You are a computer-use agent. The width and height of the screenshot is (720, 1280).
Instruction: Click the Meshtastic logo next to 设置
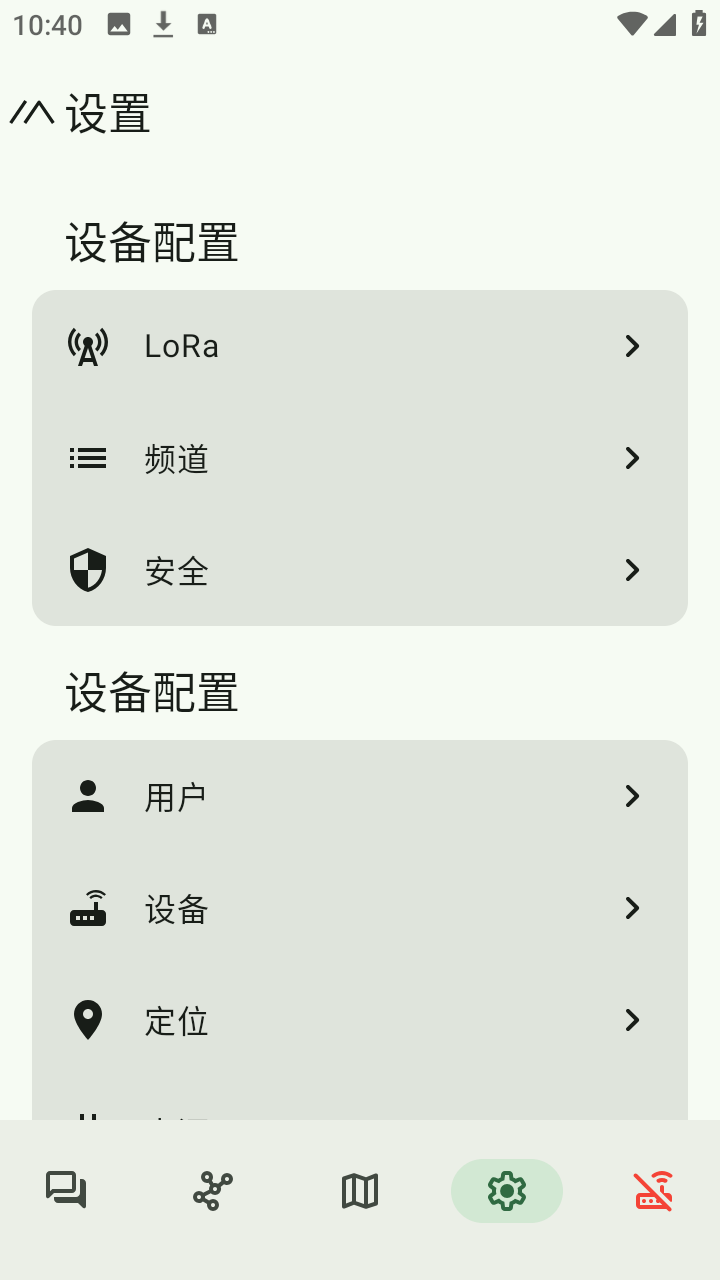click(x=33, y=113)
